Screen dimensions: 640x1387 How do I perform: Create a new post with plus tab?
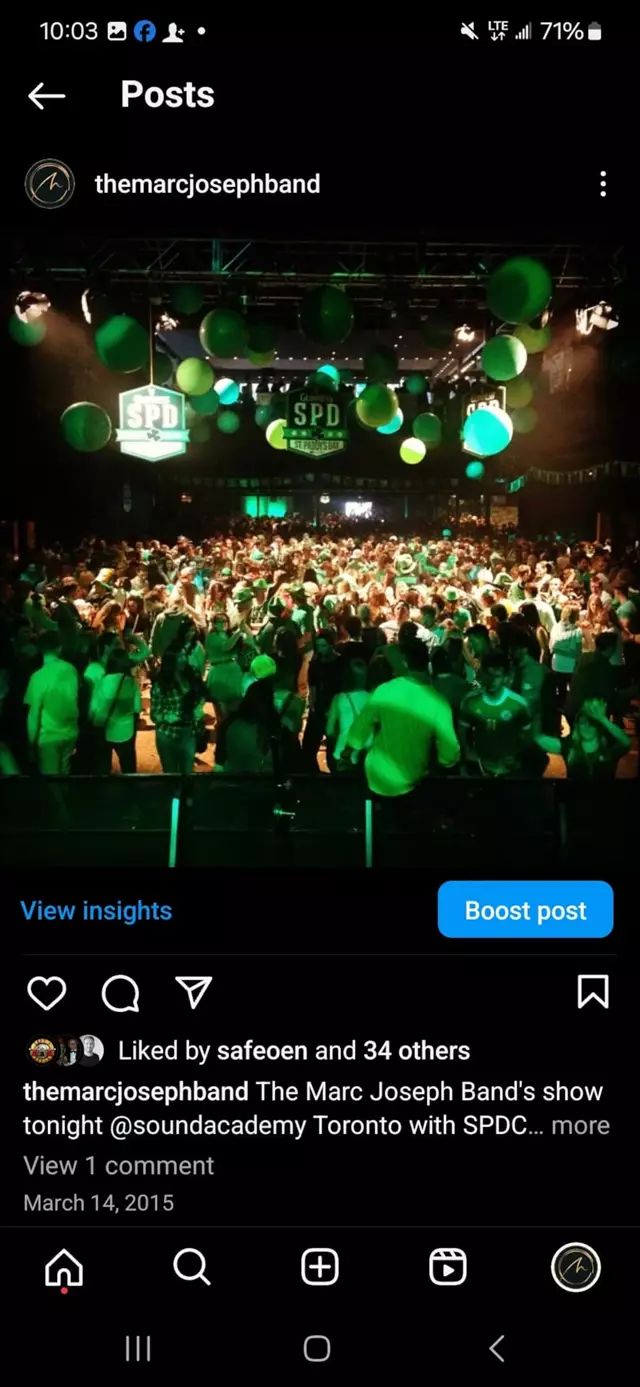[x=320, y=1268]
